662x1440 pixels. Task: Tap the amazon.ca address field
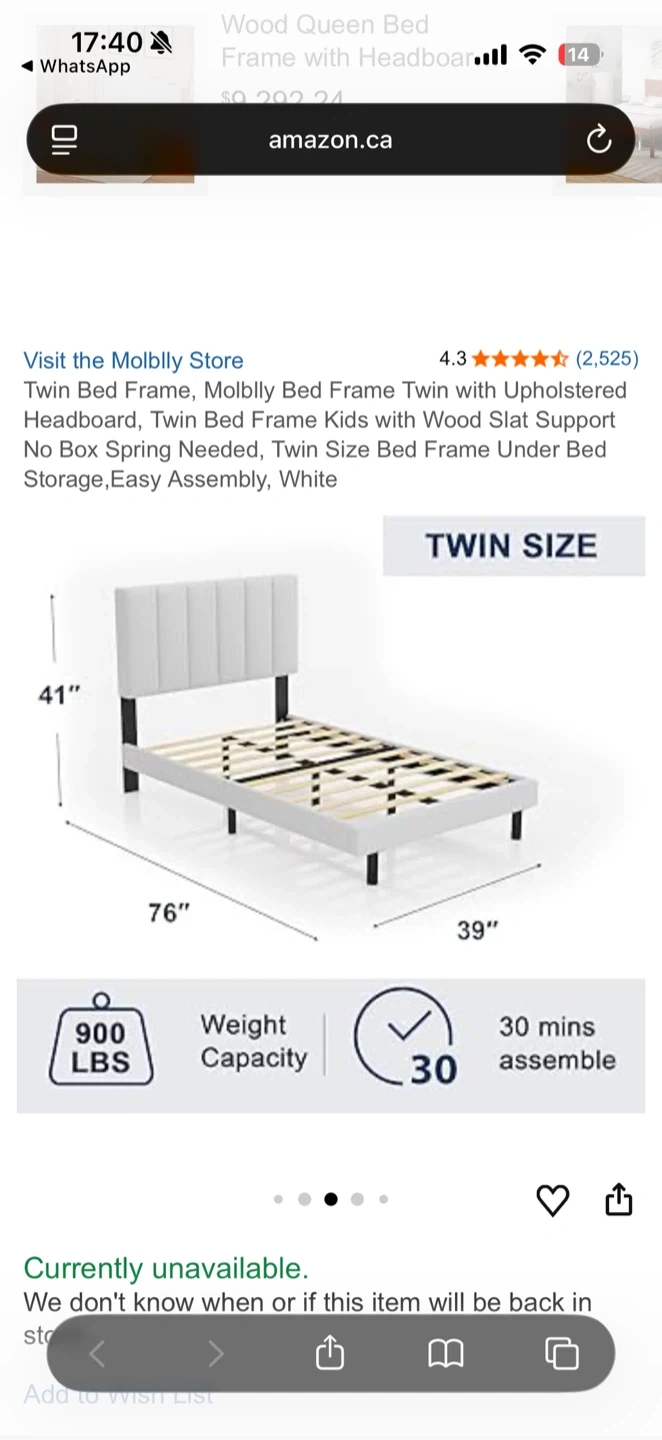point(330,140)
